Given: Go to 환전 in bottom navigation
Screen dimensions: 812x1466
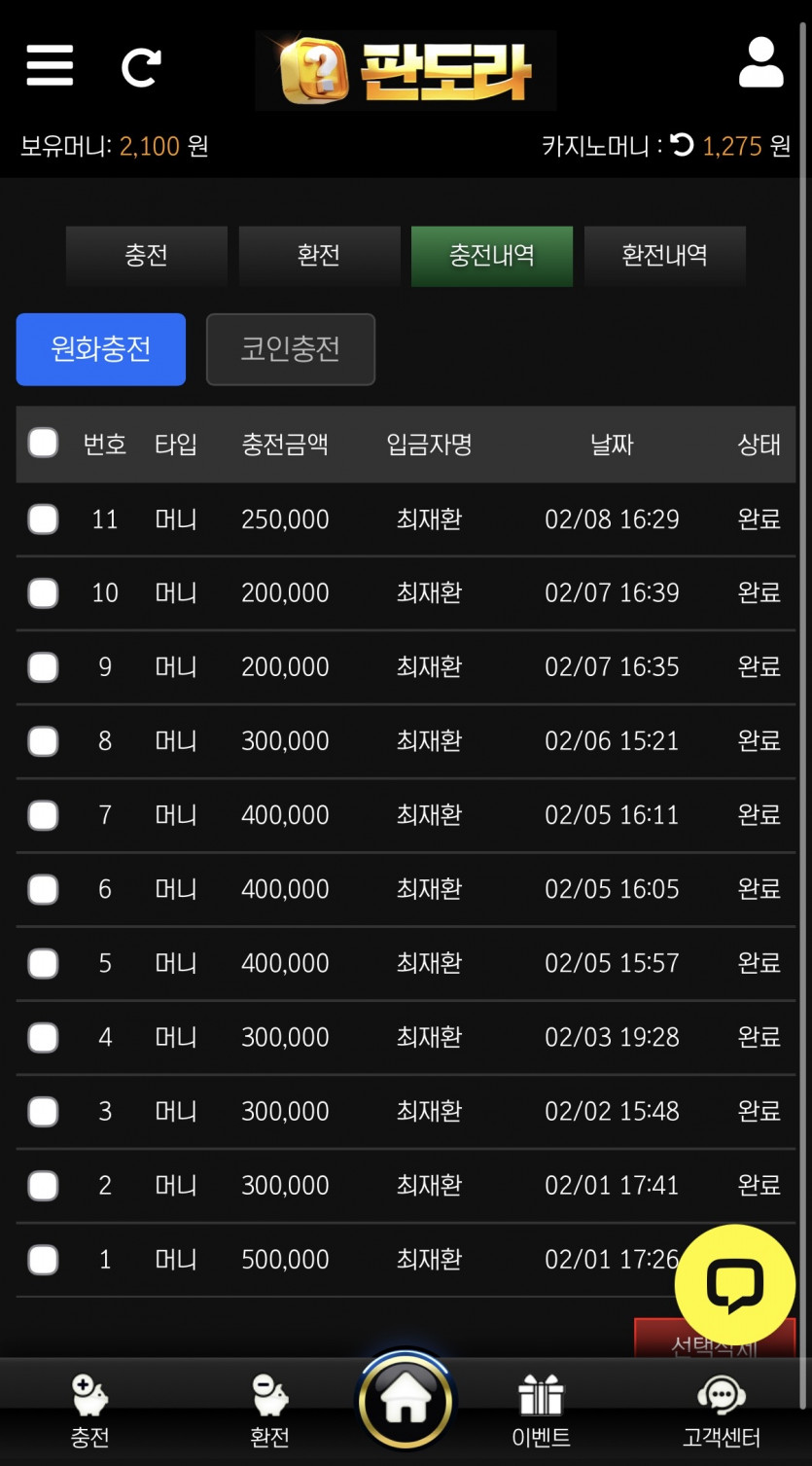Looking at the screenshot, I should click(269, 1411).
